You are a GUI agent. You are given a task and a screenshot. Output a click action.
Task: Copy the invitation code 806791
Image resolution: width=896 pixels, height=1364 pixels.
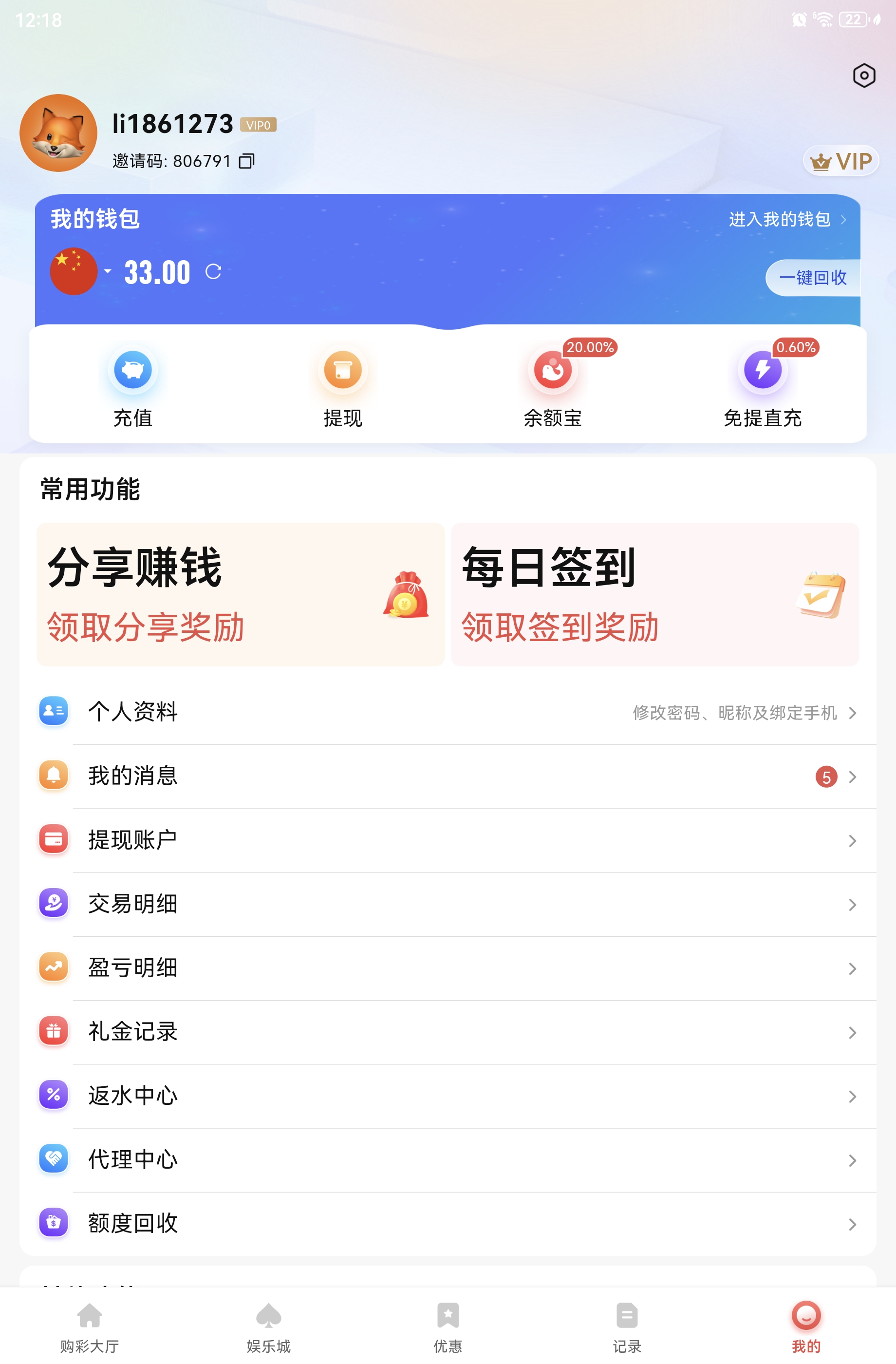point(246,161)
